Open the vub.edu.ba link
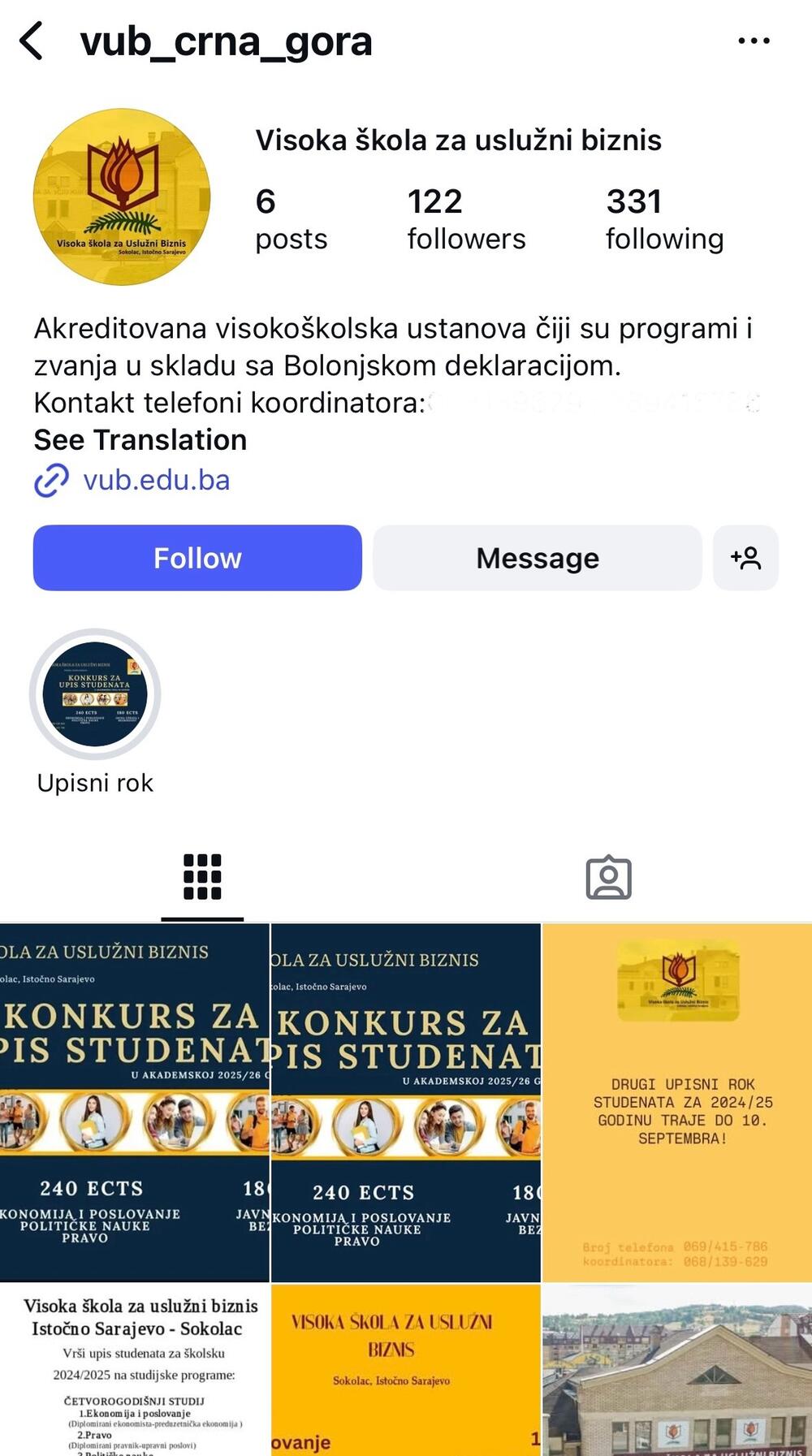 point(157,481)
